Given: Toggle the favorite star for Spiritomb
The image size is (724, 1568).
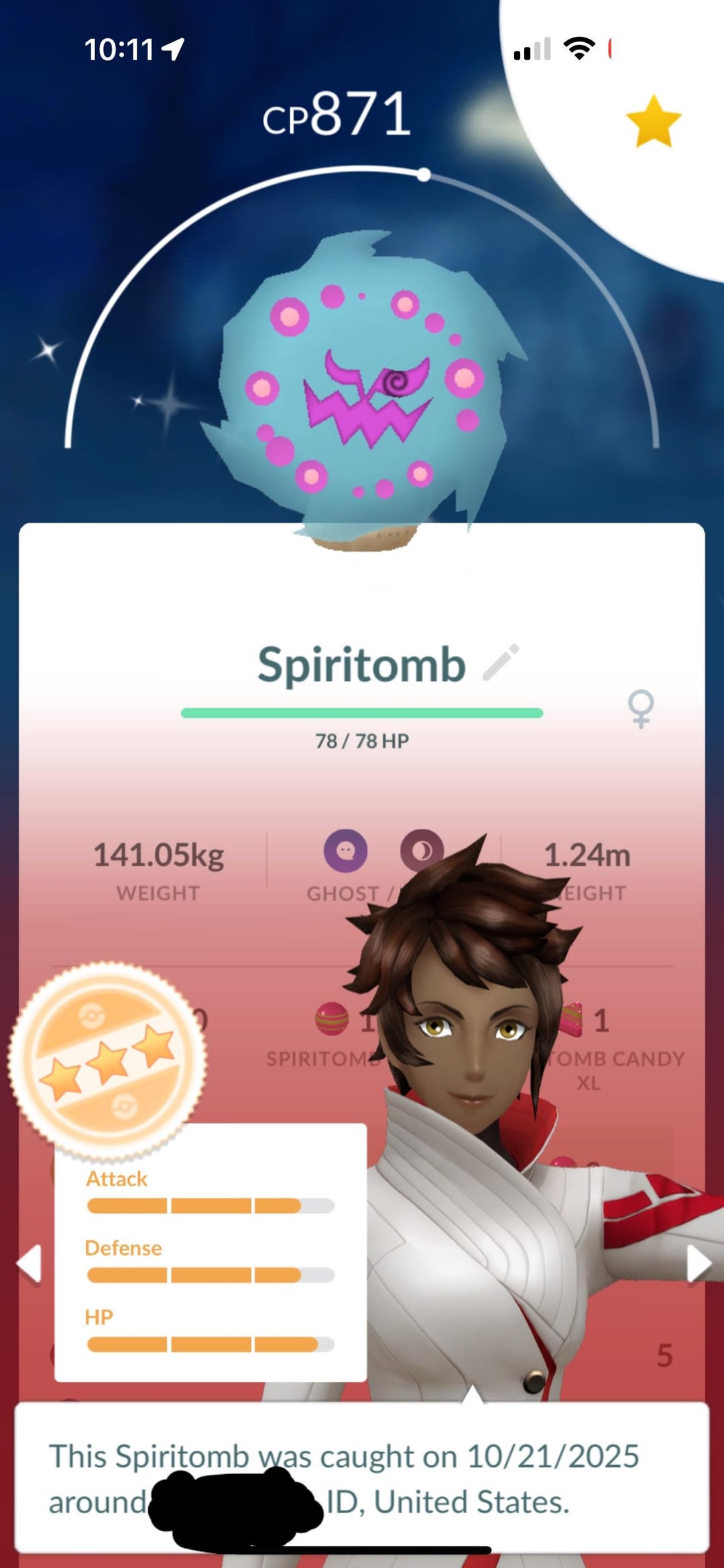Looking at the screenshot, I should pos(653,121).
